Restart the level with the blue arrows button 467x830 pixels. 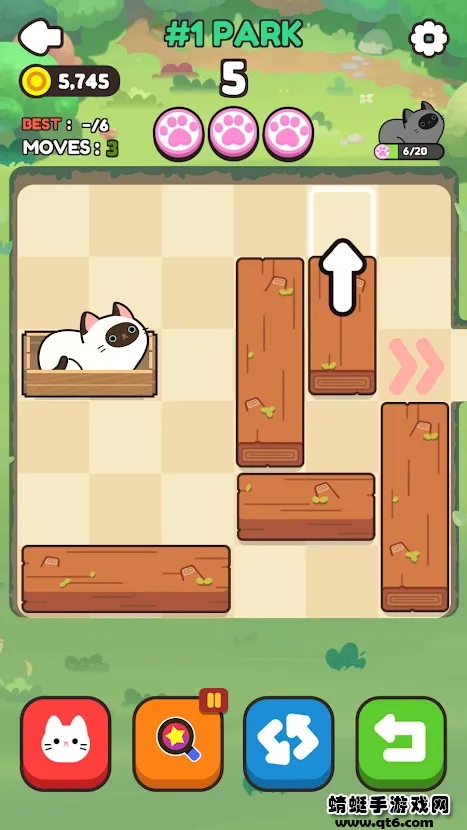click(289, 743)
